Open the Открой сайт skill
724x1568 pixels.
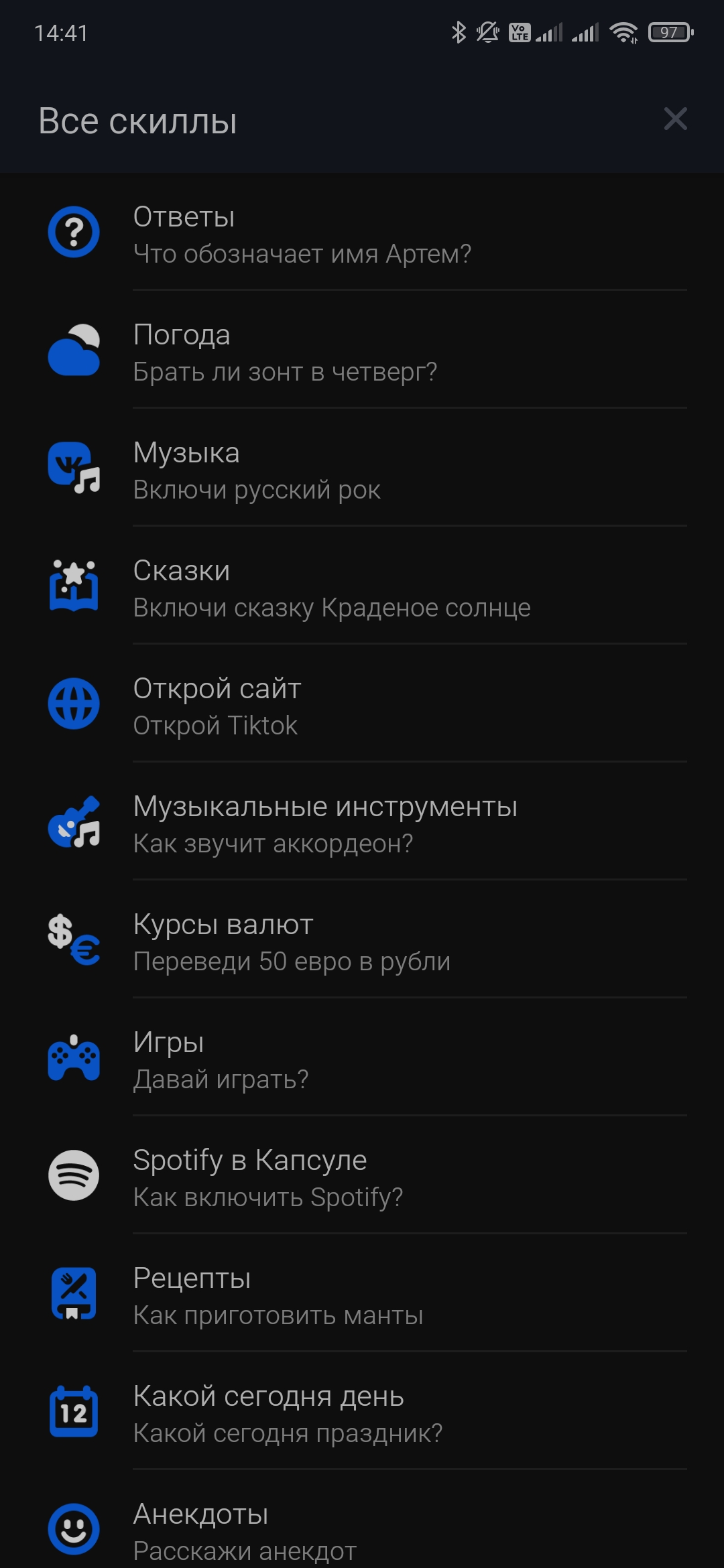(362, 705)
